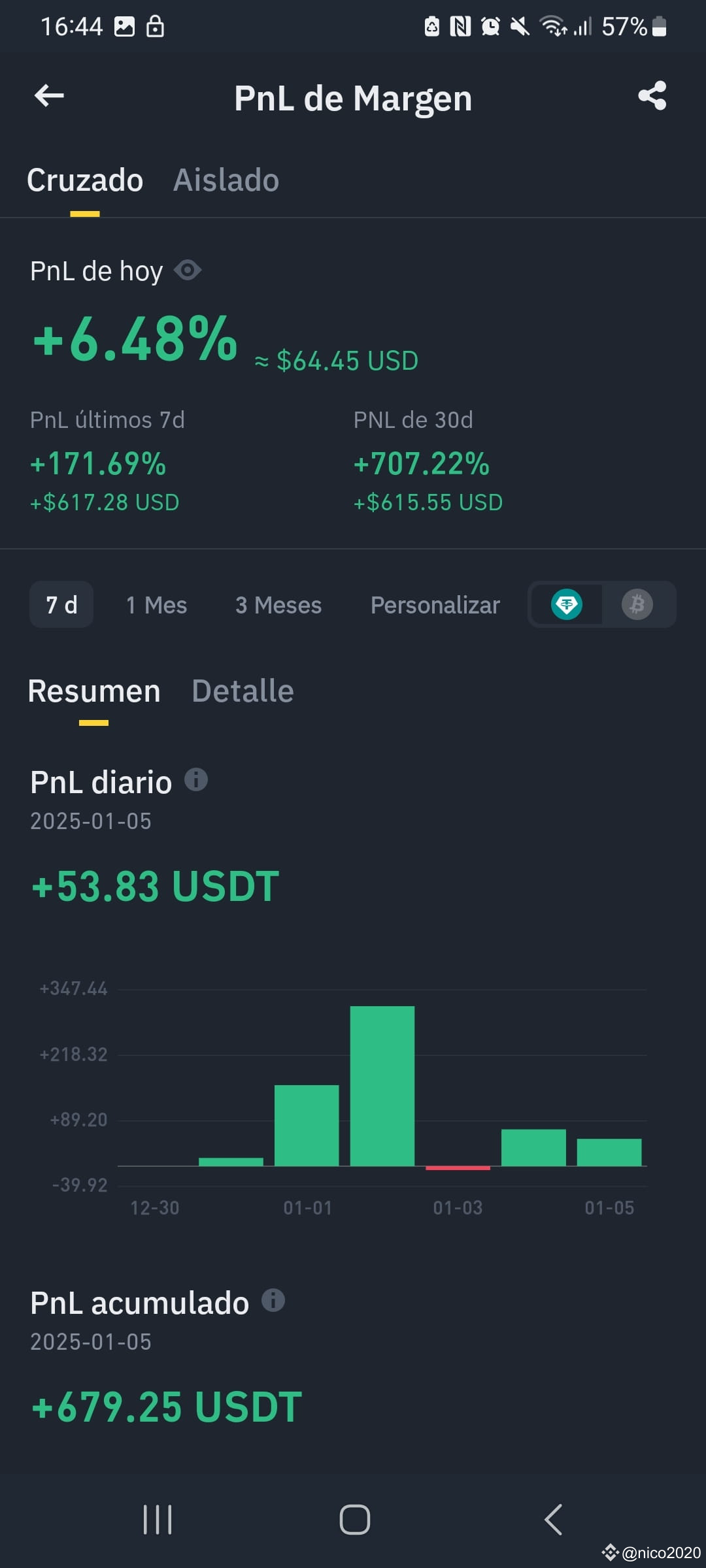The width and height of the screenshot is (706, 1568).
Task: Tap the info icon next to PnL acumulado
Action: (272, 1301)
